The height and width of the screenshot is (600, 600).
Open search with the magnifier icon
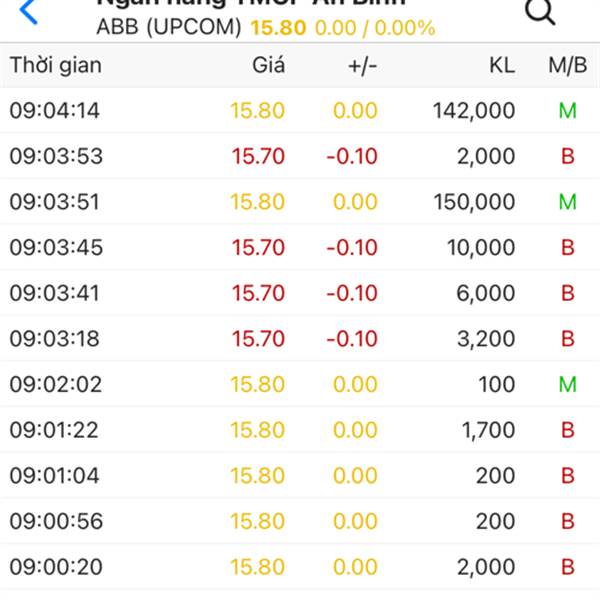539,11
